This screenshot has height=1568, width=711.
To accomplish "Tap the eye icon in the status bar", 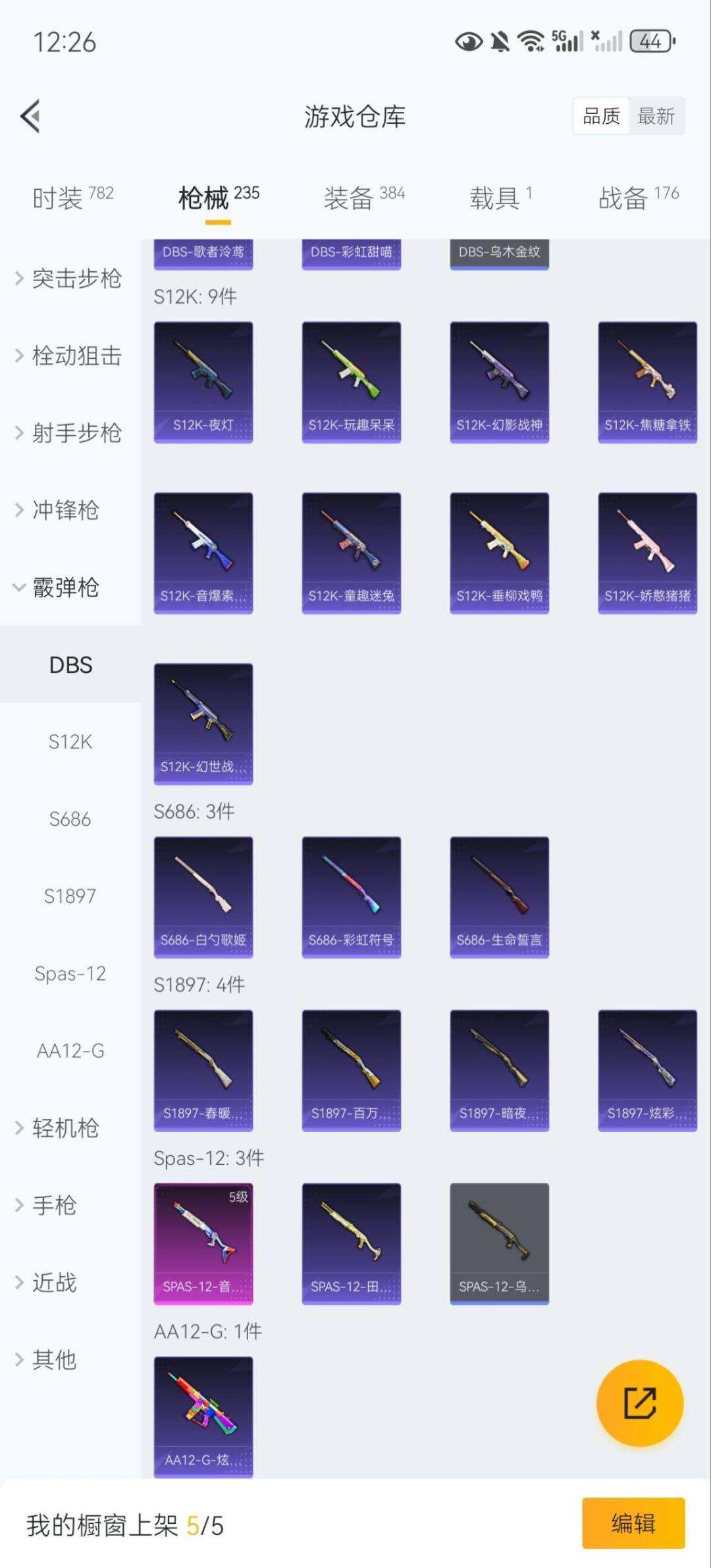I will coord(469,41).
